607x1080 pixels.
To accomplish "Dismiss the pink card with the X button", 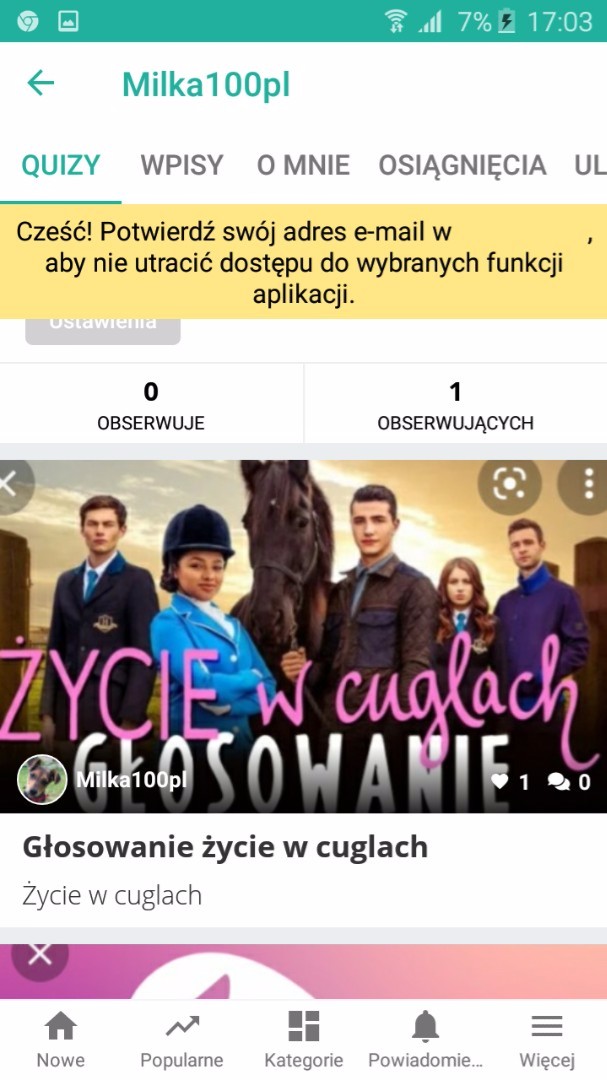I will (40, 954).
